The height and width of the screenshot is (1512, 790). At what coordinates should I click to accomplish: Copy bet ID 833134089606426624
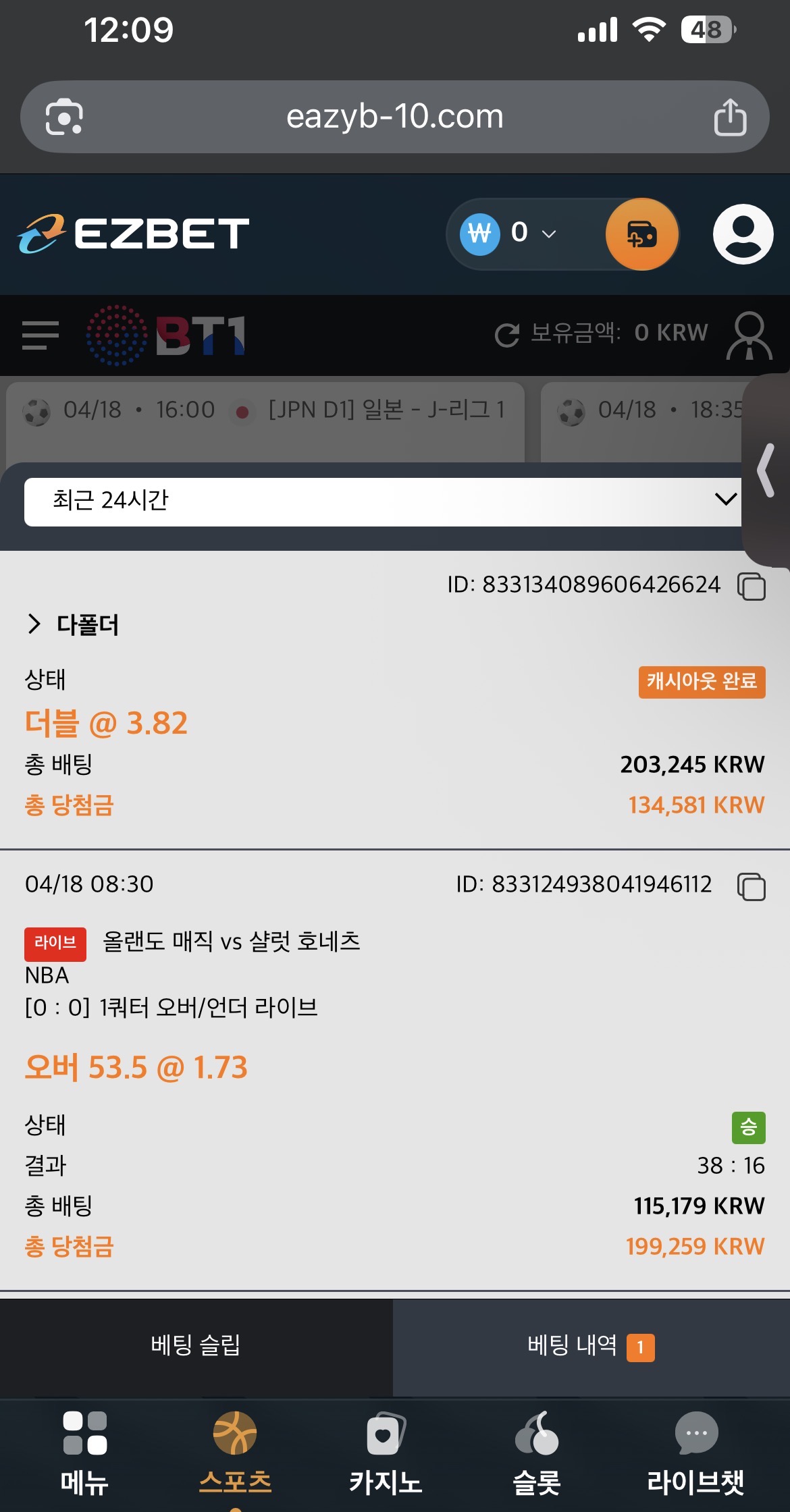pyautogui.click(x=751, y=586)
